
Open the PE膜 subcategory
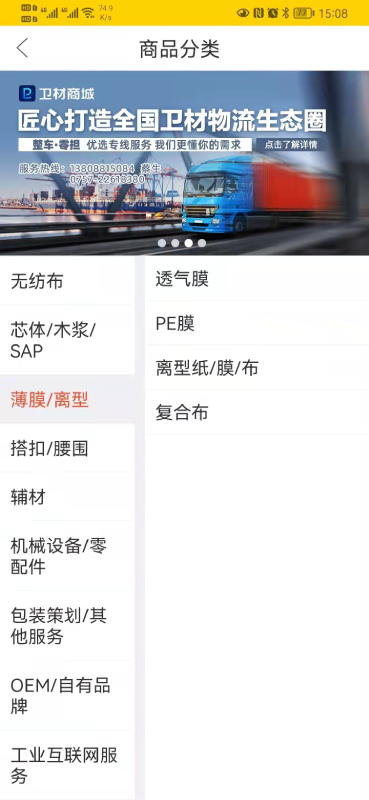click(x=257, y=323)
